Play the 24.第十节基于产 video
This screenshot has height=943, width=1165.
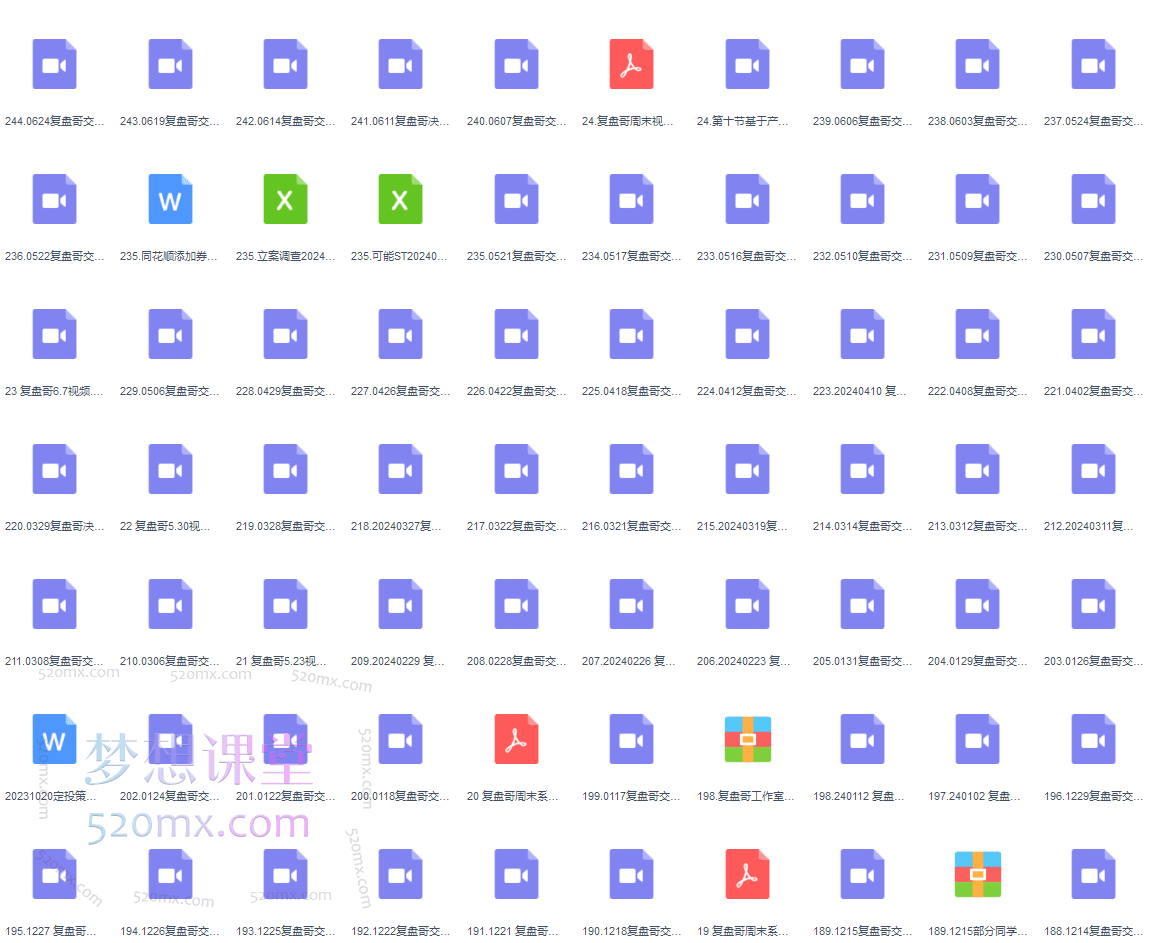click(x=746, y=65)
